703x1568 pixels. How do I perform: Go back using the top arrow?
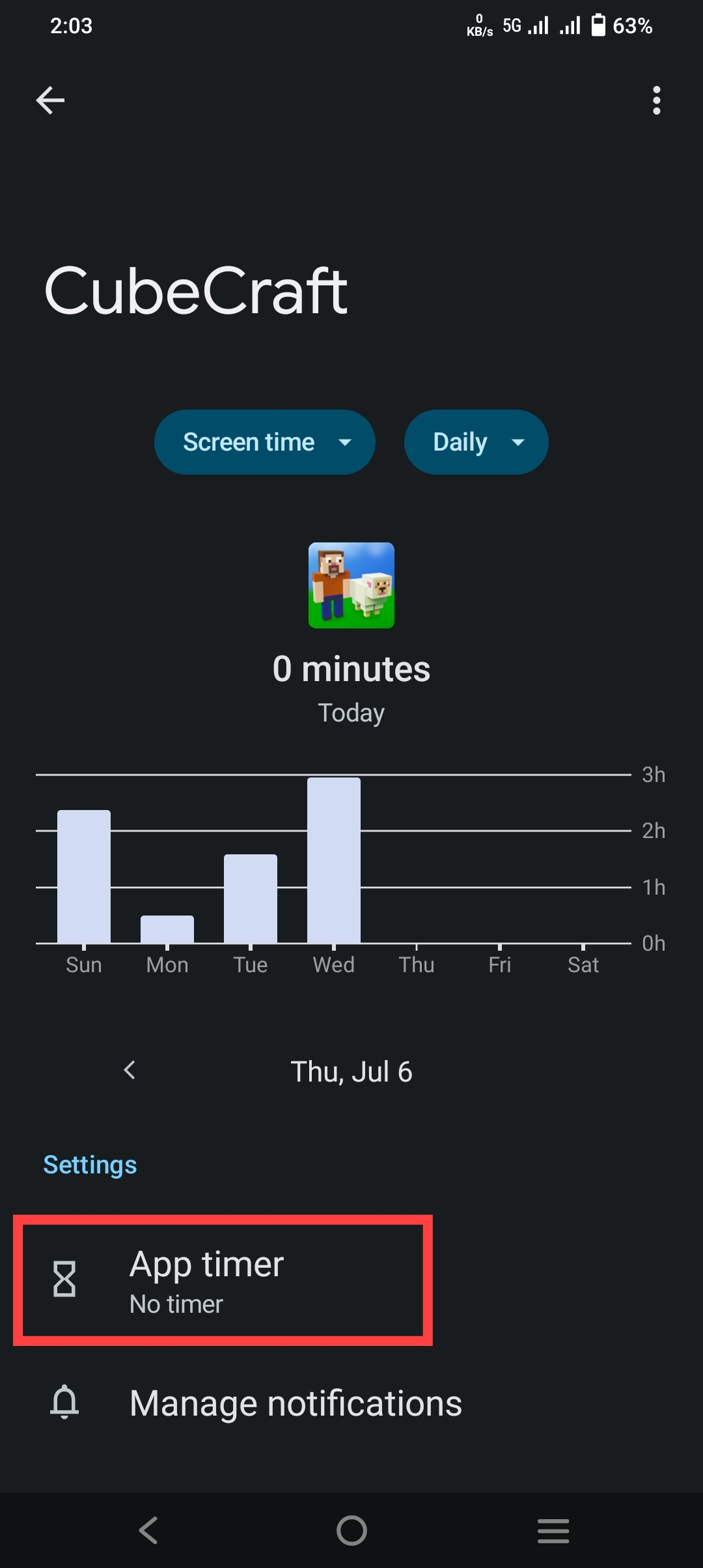click(50, 100)
